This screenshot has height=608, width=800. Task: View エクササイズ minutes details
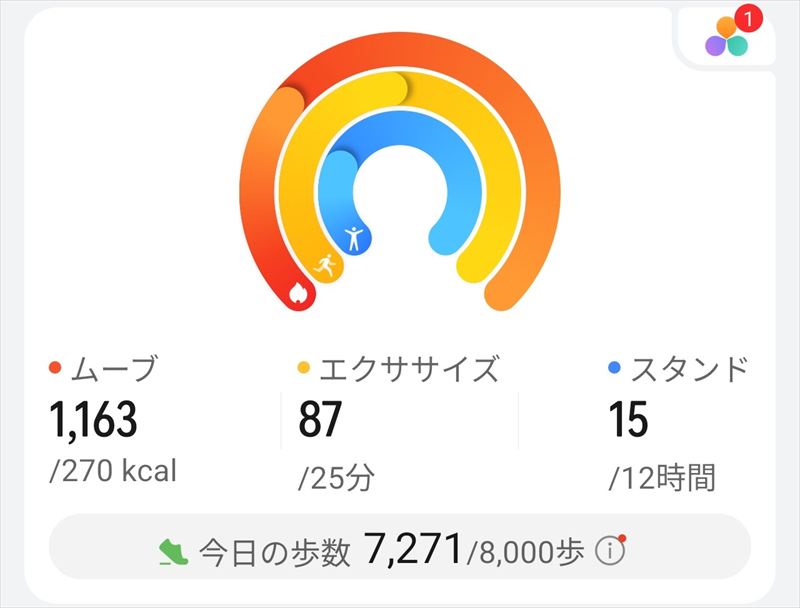coord(398,422)
